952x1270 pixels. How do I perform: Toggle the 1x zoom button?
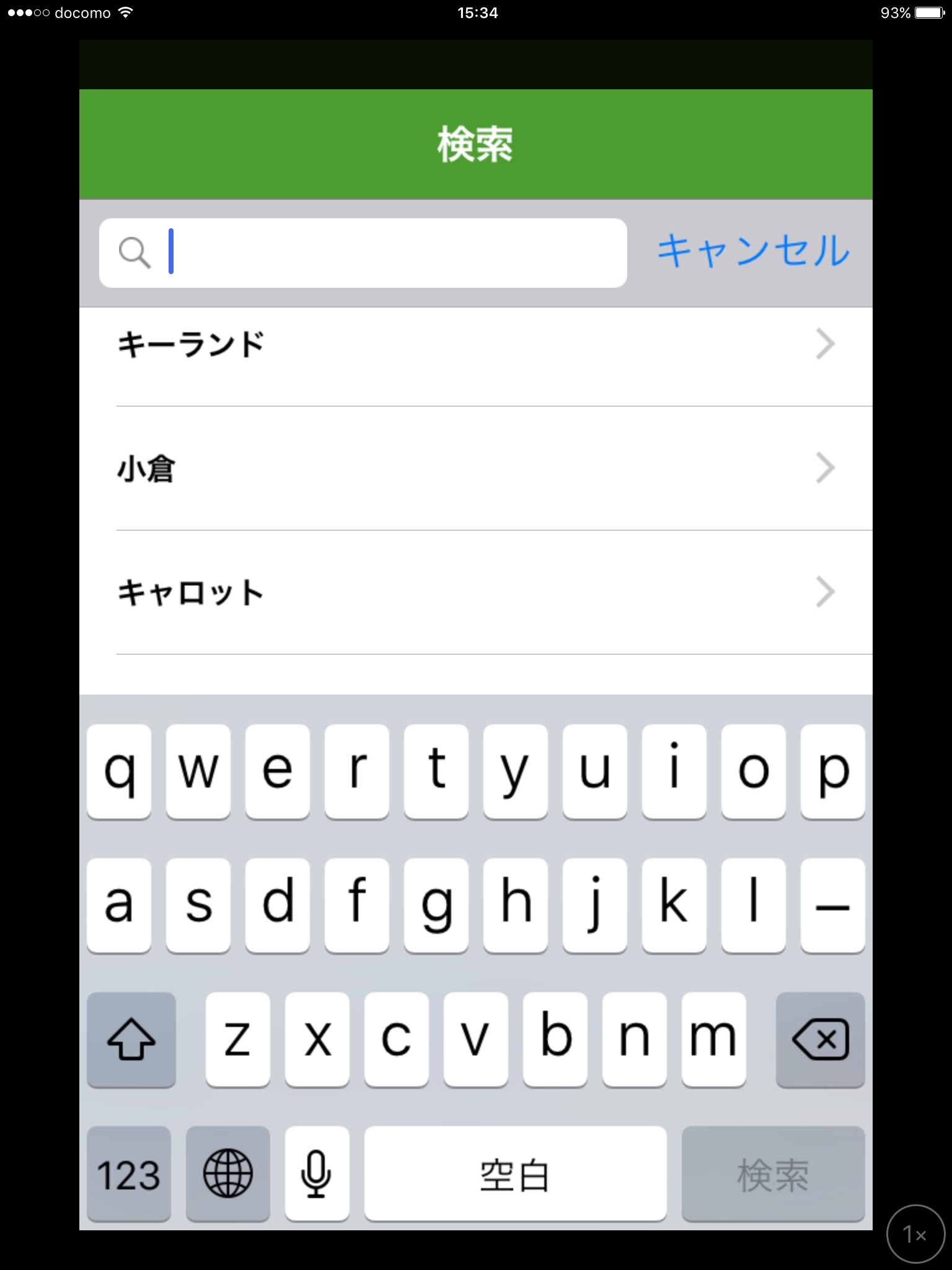tap(915, 1234)
